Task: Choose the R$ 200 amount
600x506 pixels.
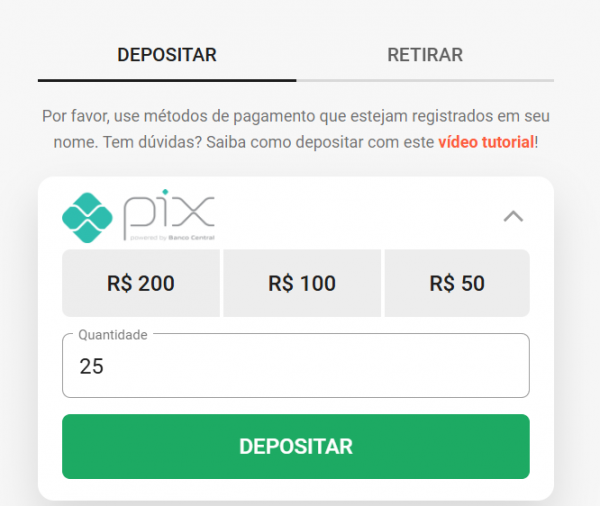Action: 141,283
